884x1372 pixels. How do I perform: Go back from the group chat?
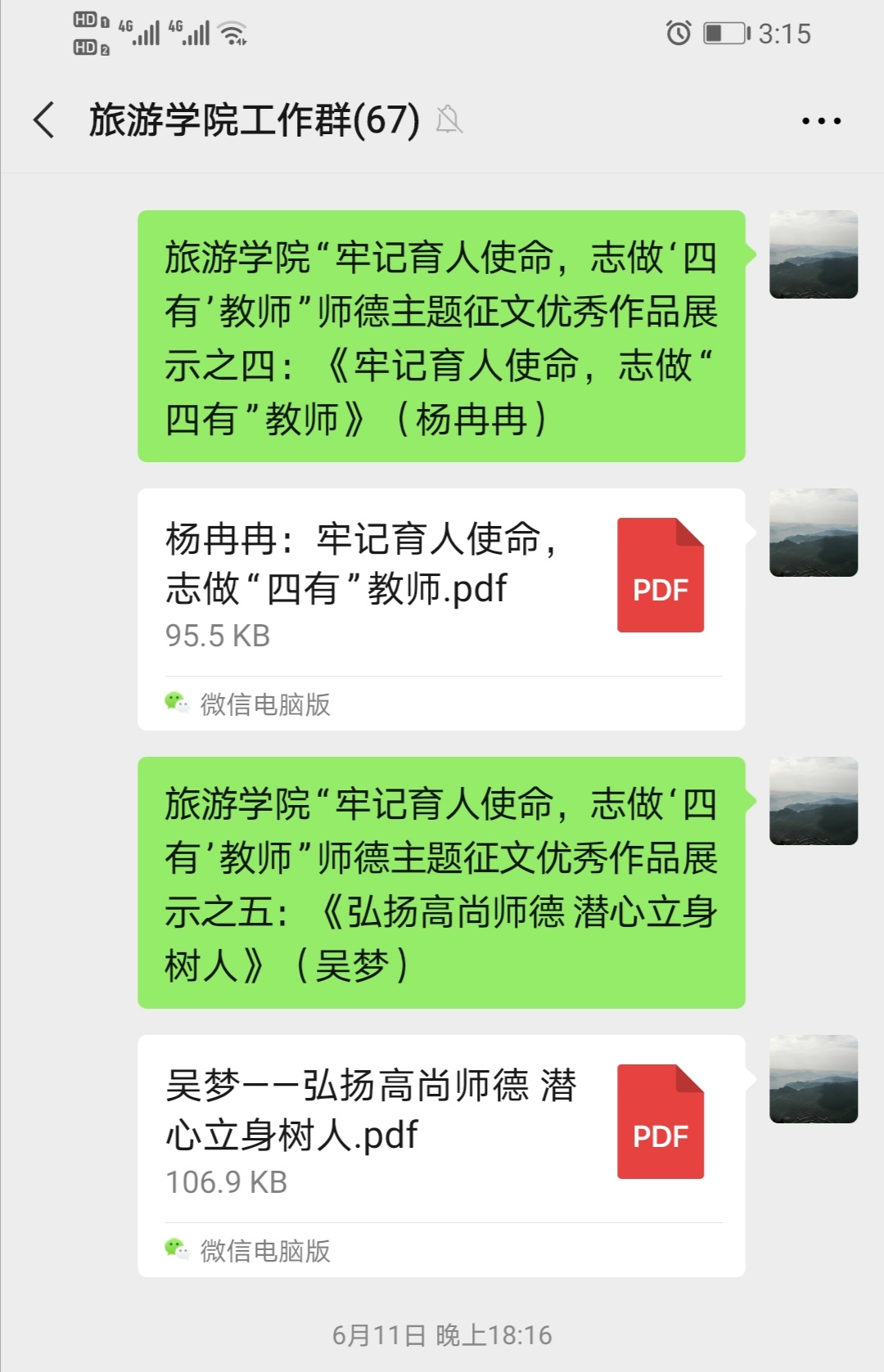[45, 120]
